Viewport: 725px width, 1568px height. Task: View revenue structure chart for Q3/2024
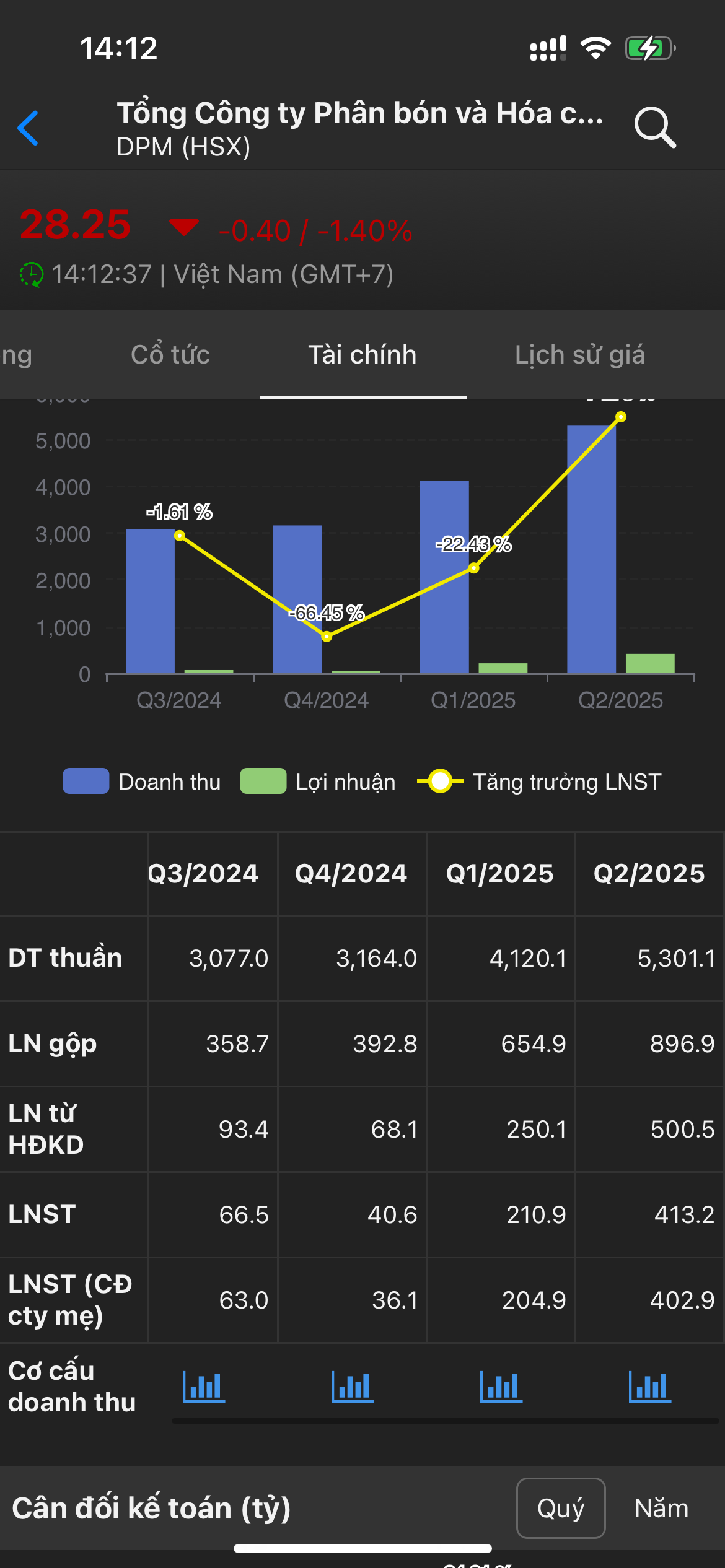click(204, 1387)
